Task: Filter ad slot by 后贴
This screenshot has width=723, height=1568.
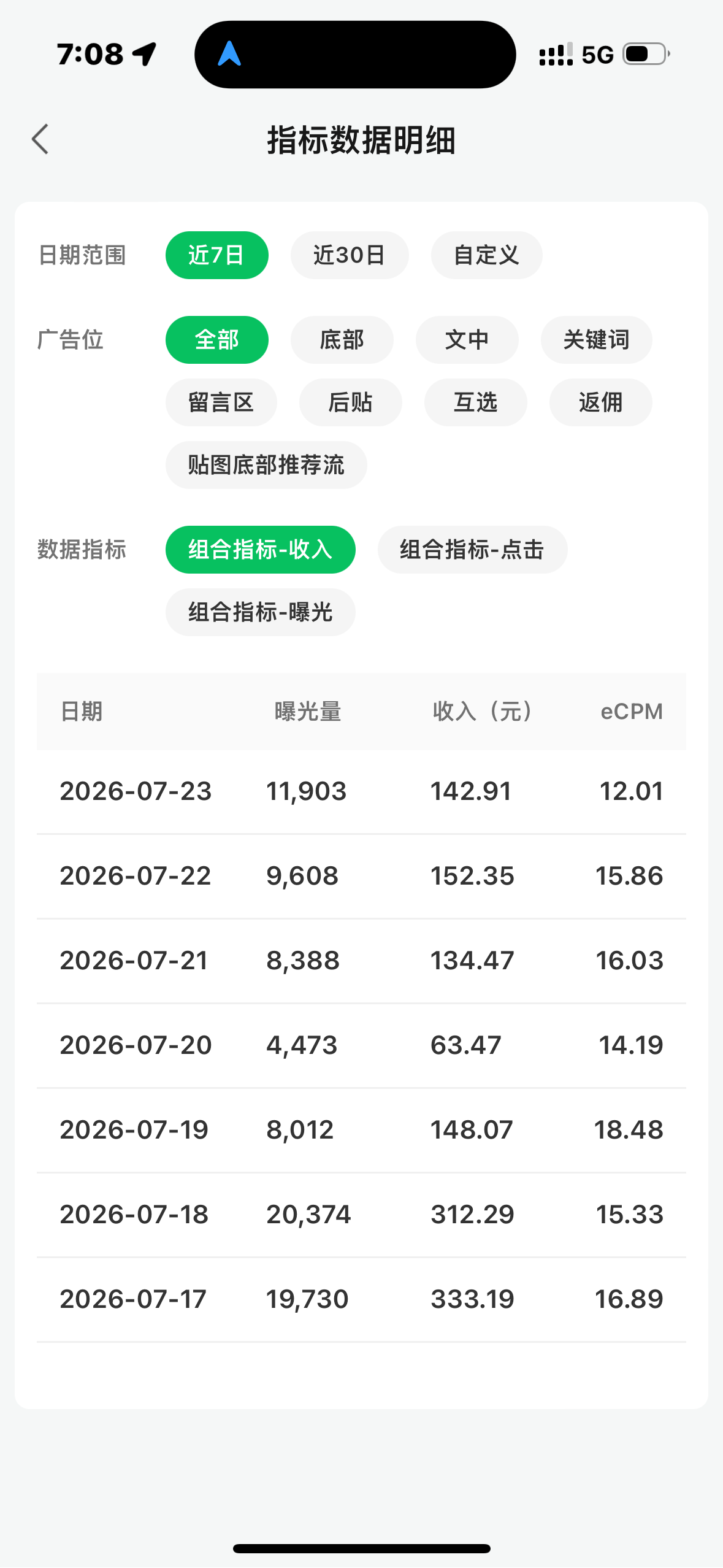Action: pos(350,402)
